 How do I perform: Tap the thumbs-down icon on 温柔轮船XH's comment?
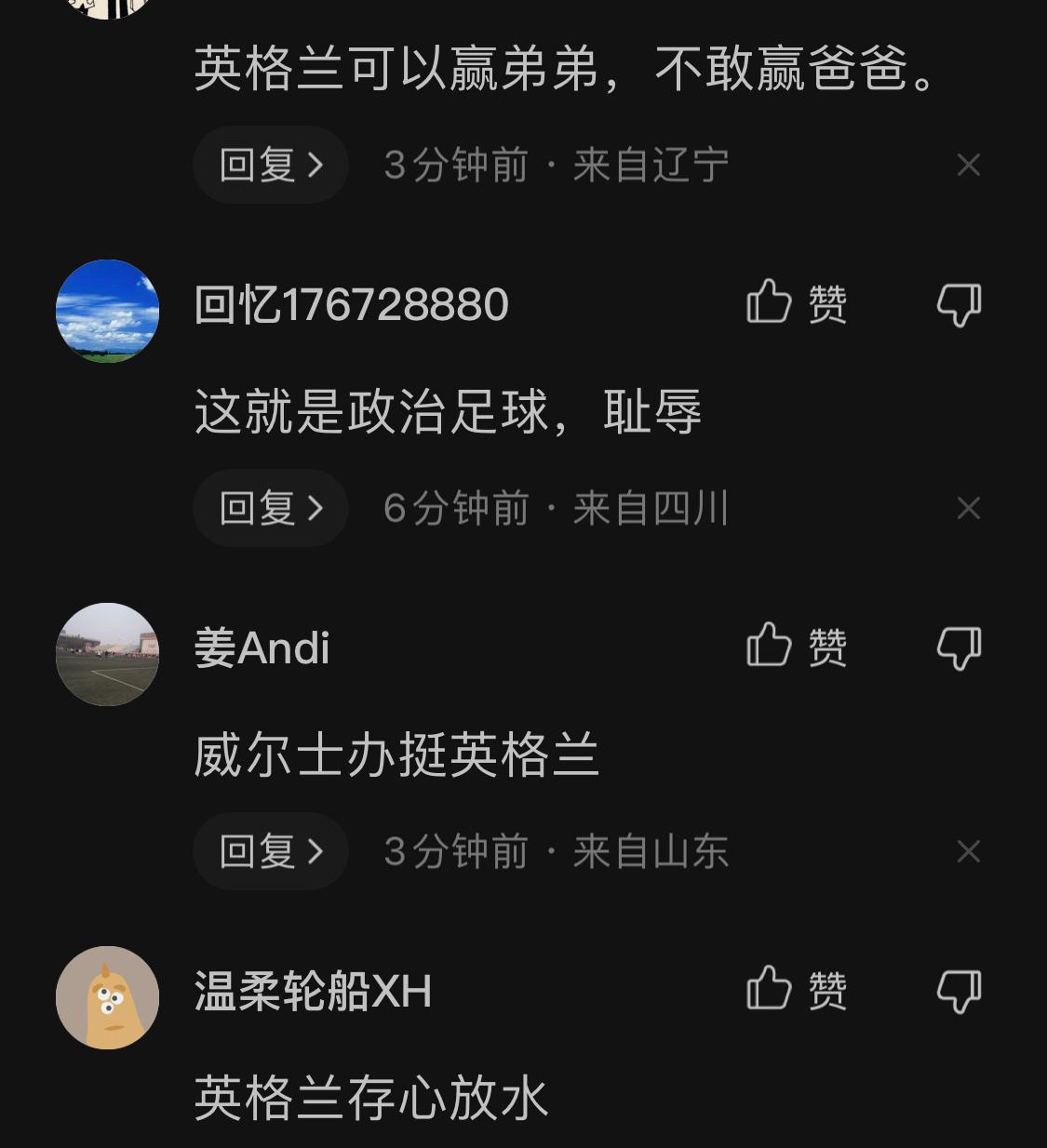[959, 990]
